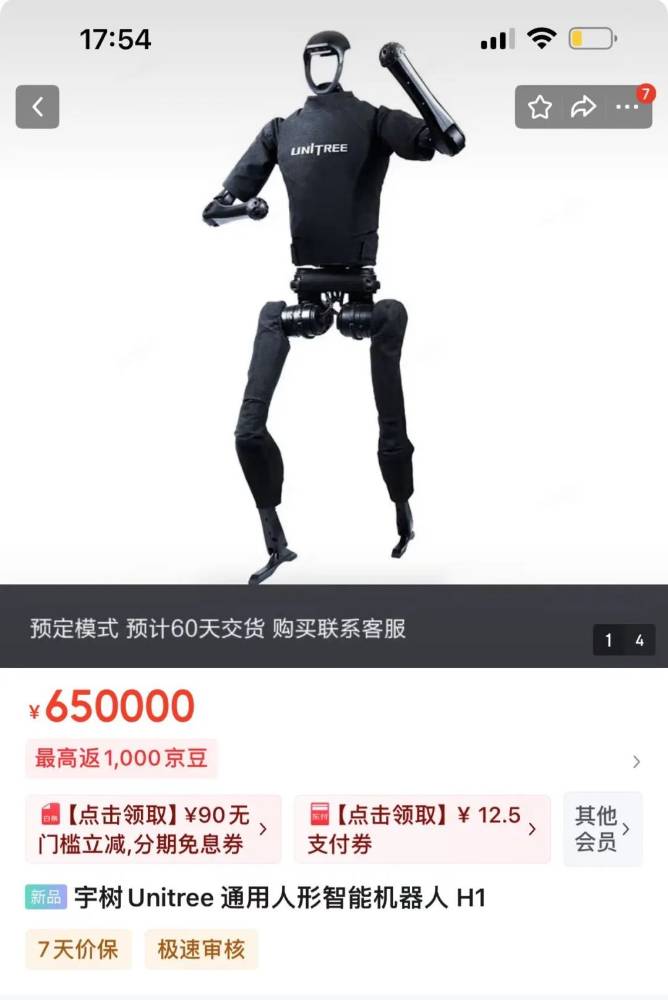Open the more options menu
The image size is (668, 1000).
pyautogui.click(x=628, y=107)
